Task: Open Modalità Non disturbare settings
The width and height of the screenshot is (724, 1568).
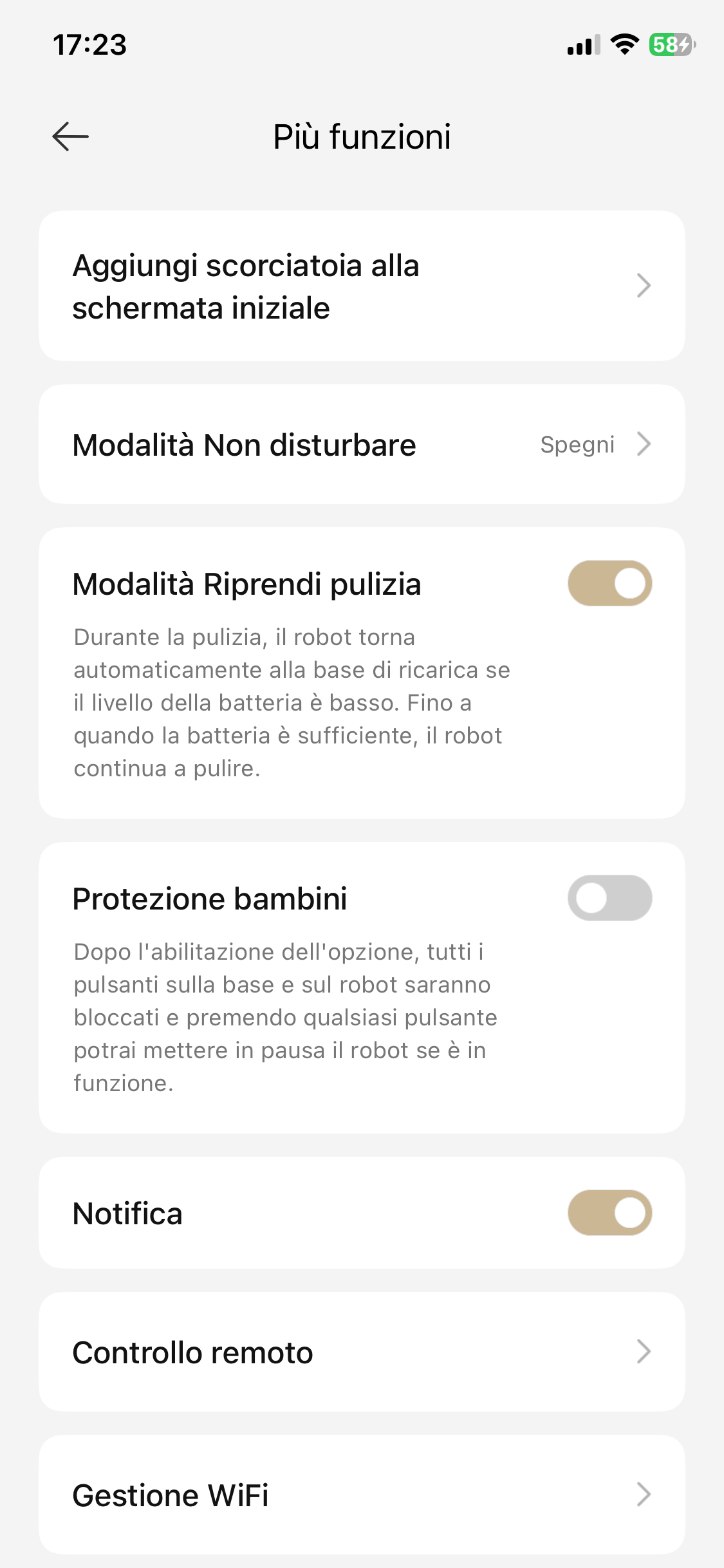Action: pos(362,444)
